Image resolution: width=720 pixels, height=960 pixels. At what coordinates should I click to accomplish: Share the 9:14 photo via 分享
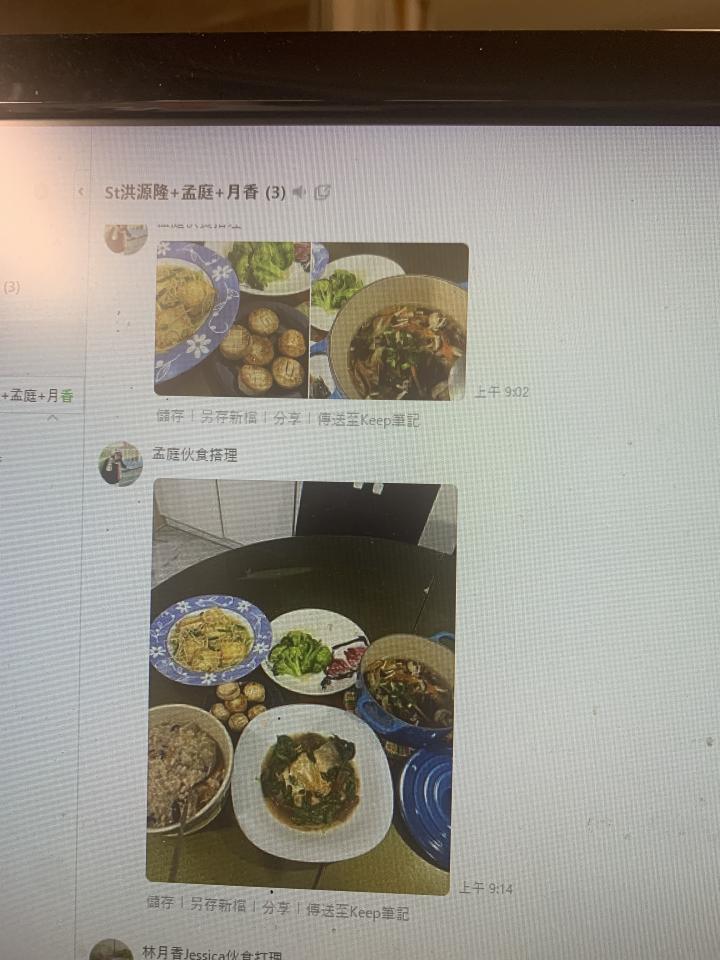(277, 908)
